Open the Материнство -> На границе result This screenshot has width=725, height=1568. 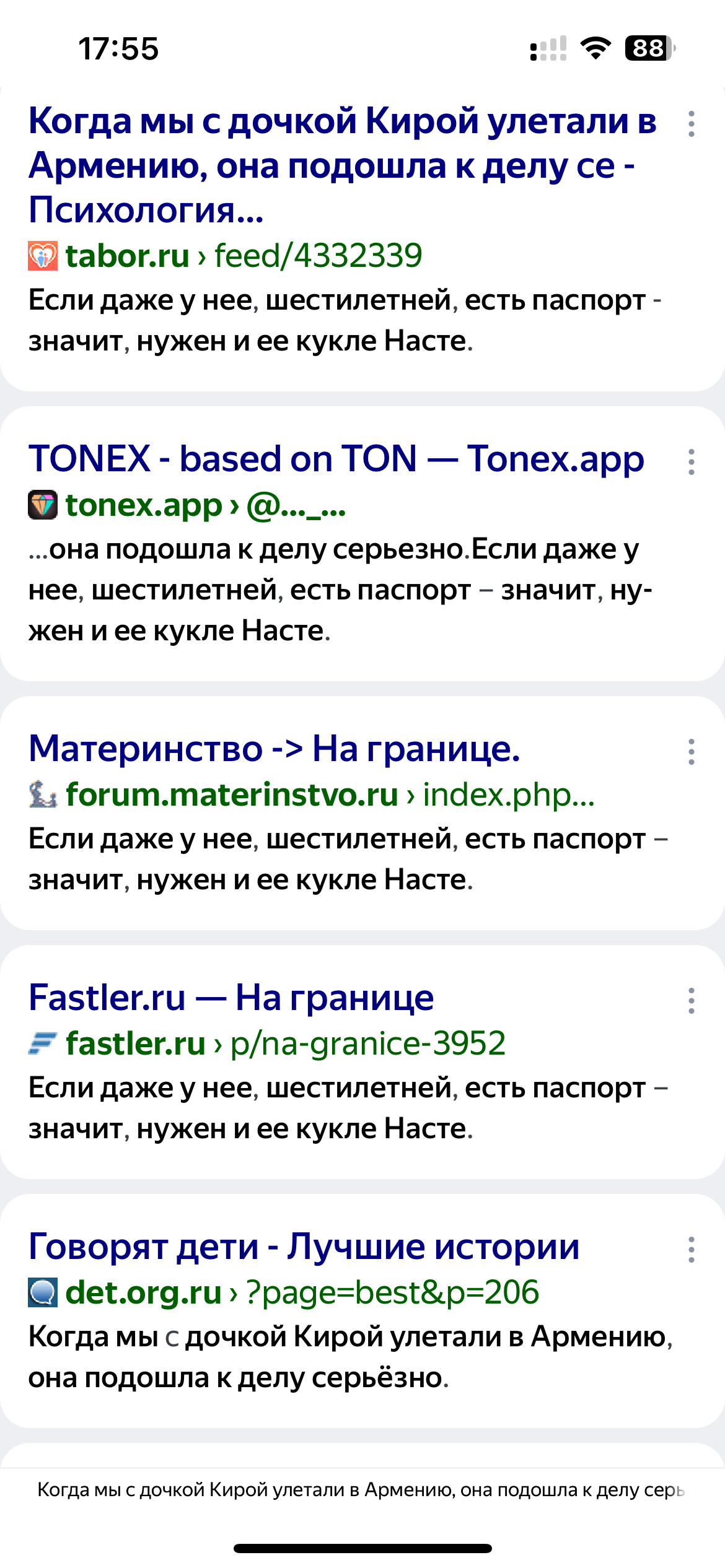click(x=274, y=749)
